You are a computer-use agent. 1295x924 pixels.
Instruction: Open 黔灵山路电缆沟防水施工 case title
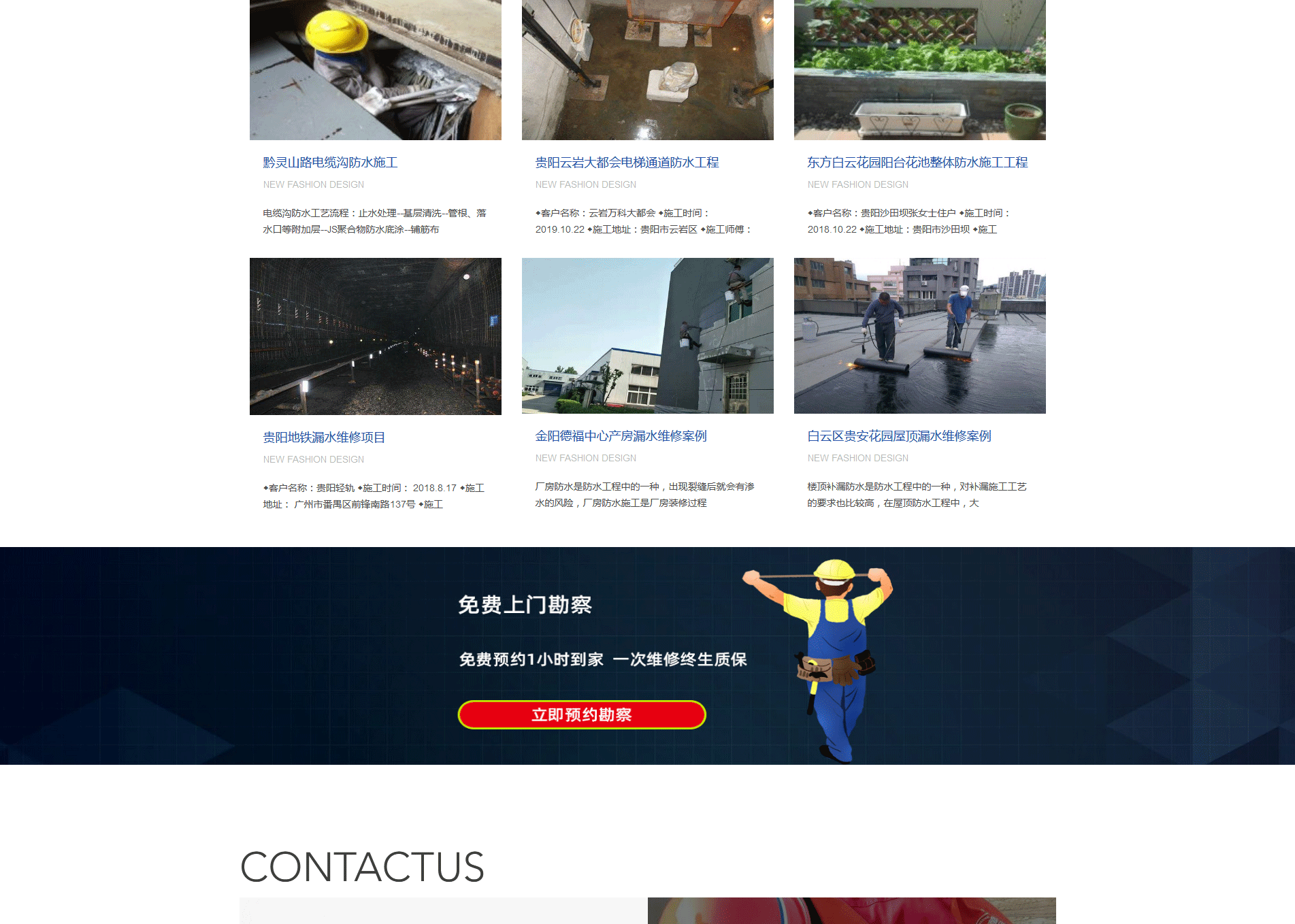[x=330, y=163]
